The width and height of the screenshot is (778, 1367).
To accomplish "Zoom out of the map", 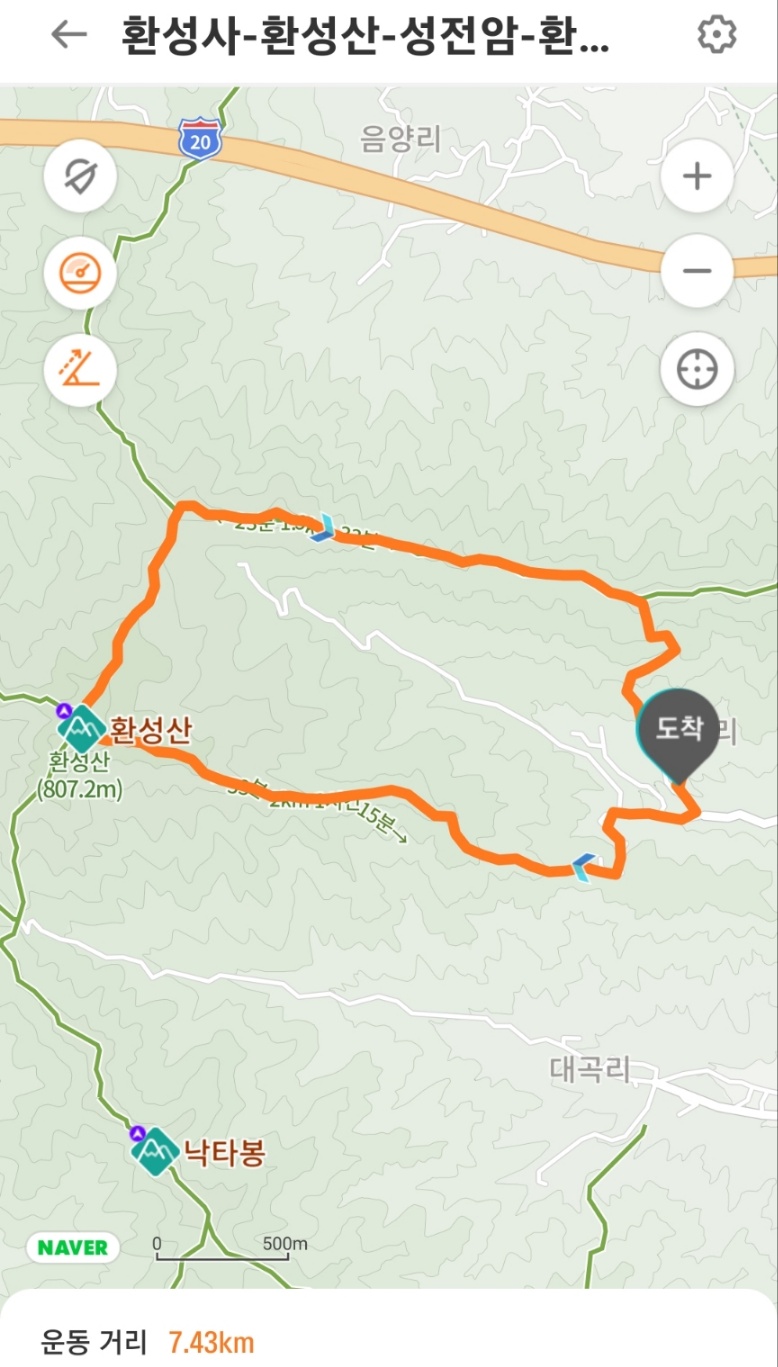I will click(696, 271).
